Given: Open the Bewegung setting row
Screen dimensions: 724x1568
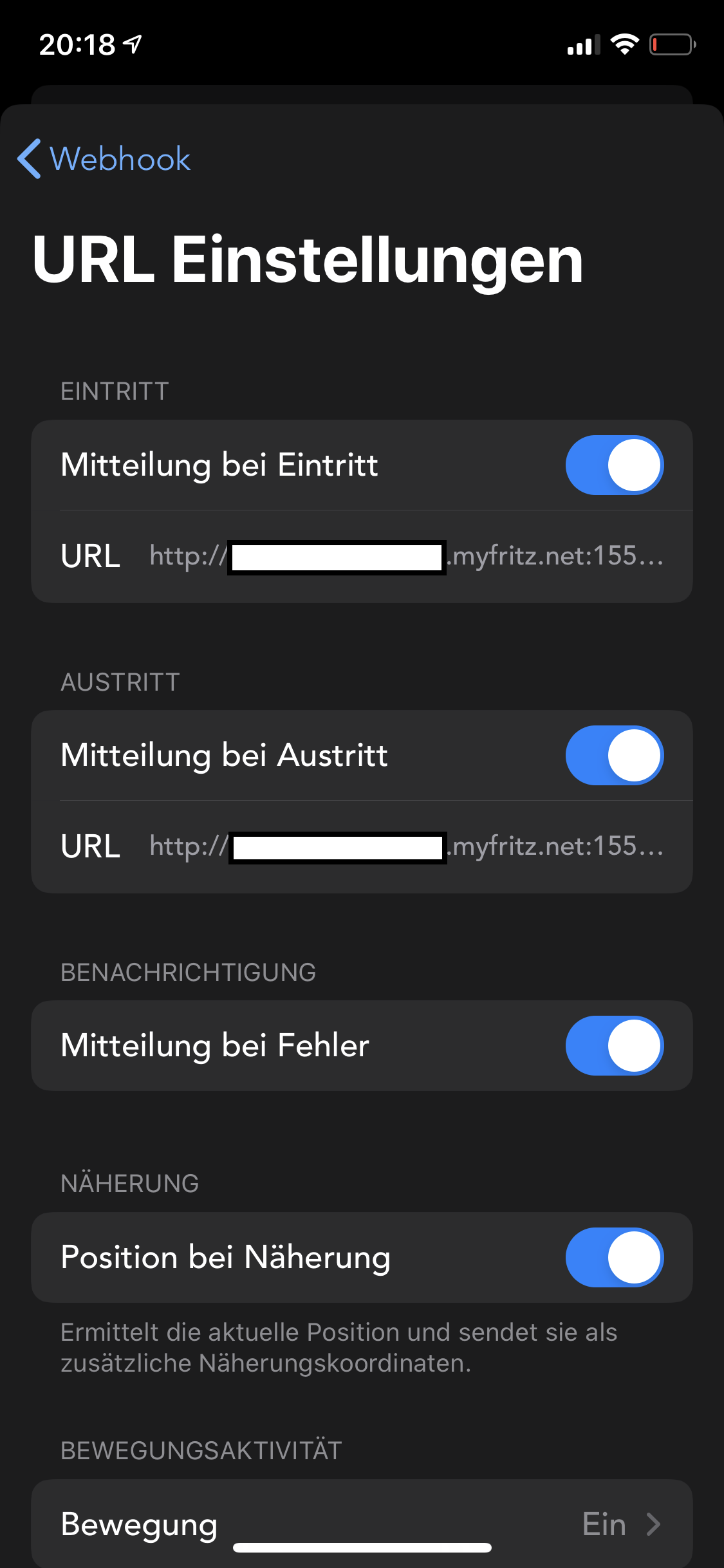Looking at the screenshot, I should [362, 1524].
